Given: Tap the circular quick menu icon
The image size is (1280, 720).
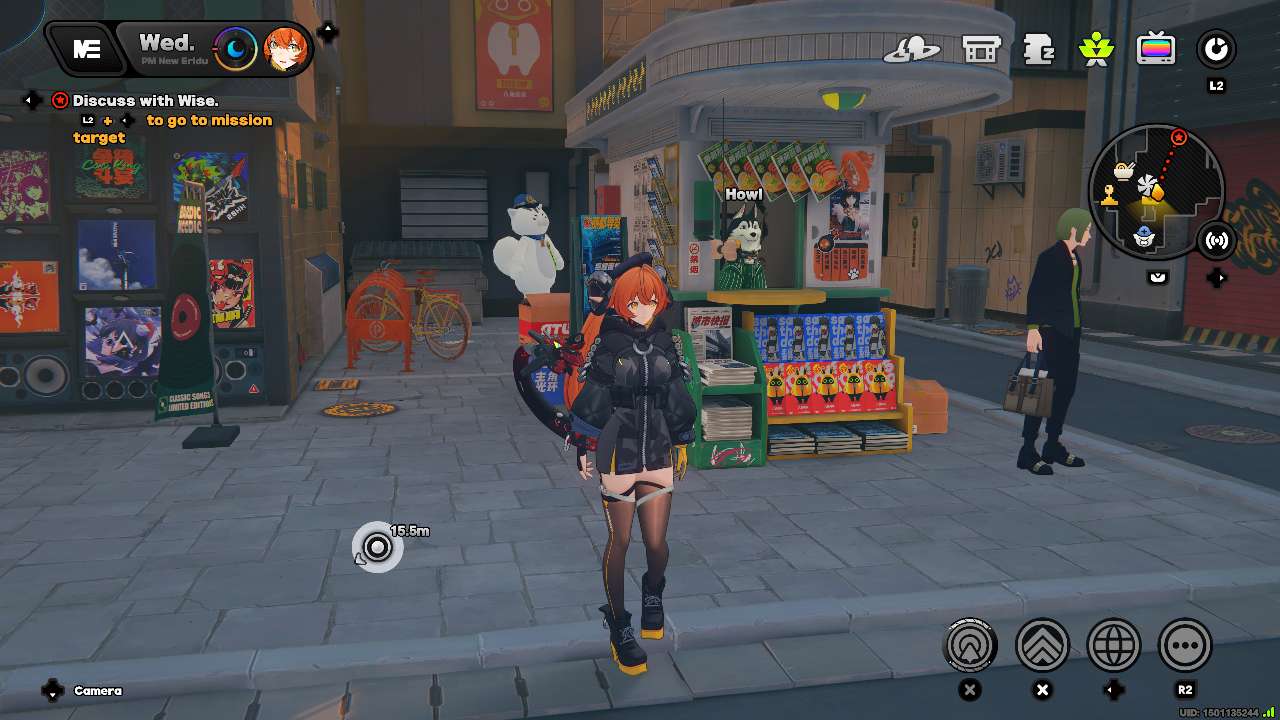Looking at the screenshot, I should pyautogui.click(x=1216, y=48).
